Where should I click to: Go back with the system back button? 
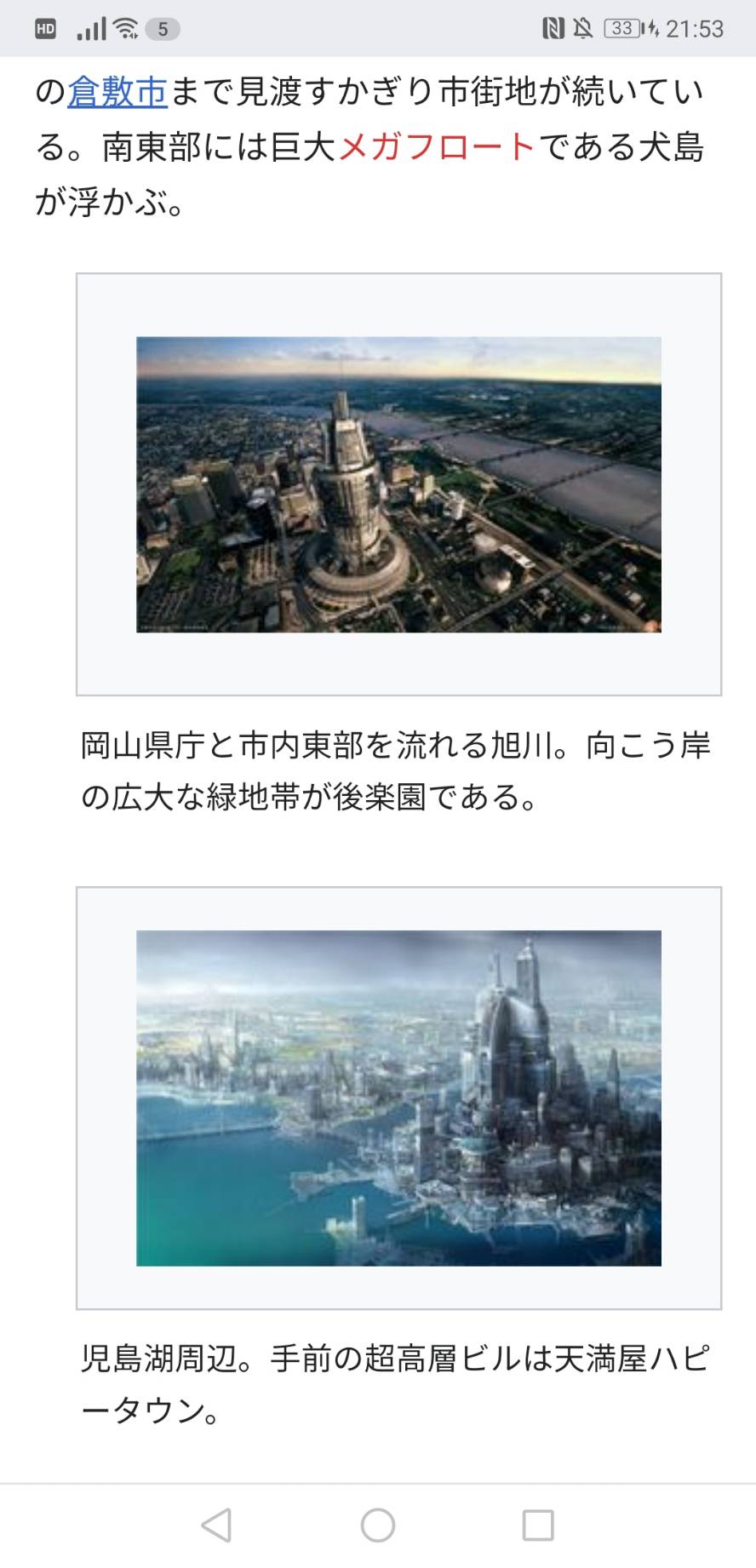216,1525
